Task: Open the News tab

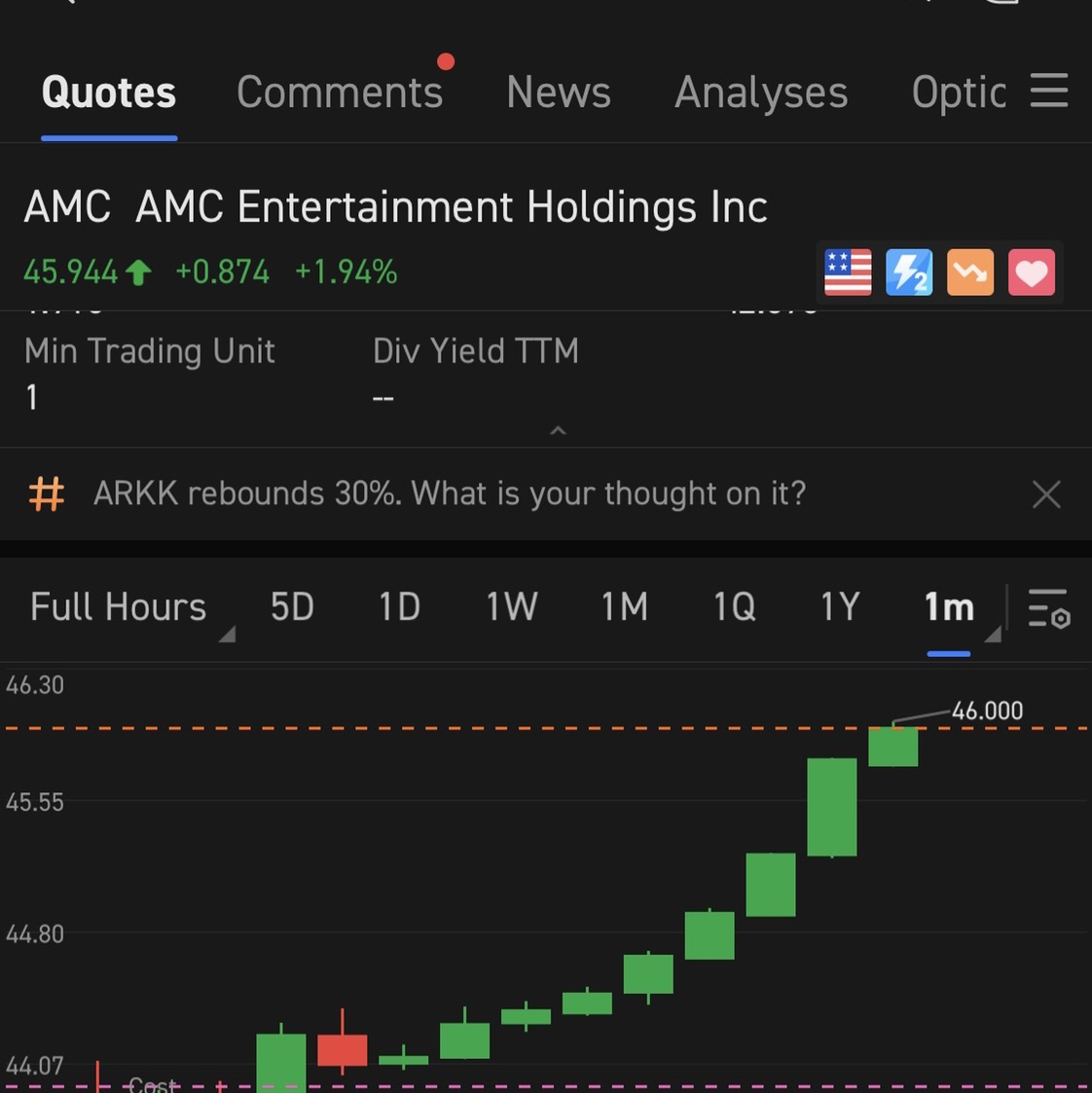Action: [x=559, y=92]
